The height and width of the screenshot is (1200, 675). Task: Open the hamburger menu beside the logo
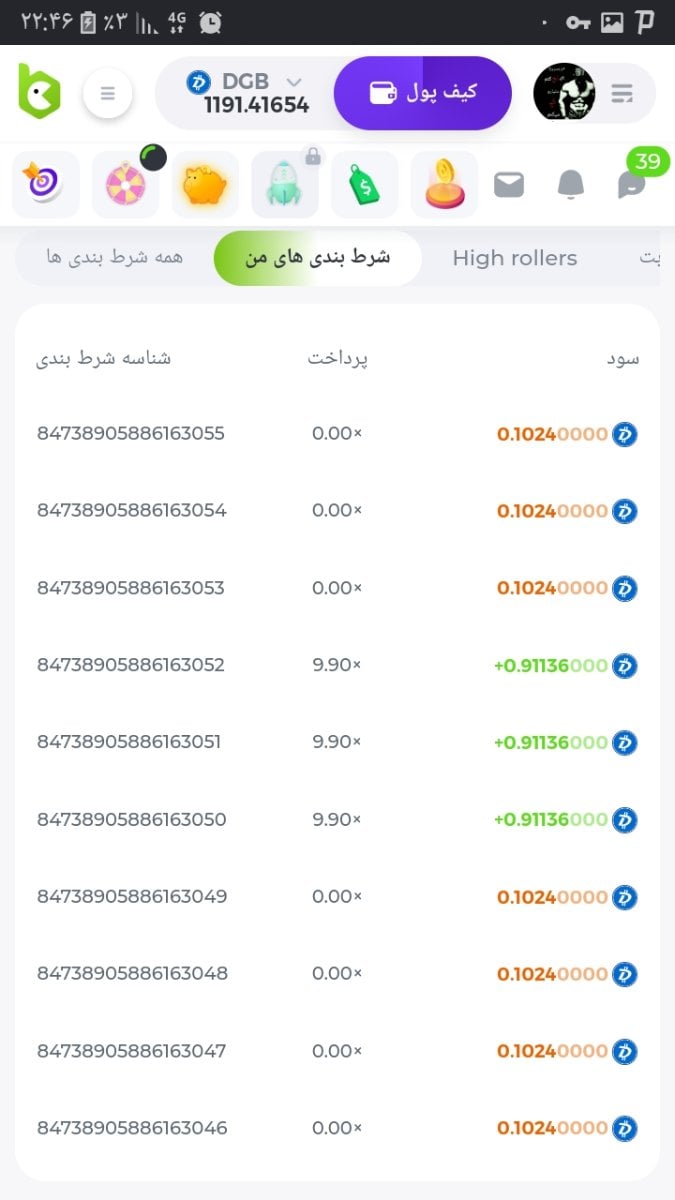[108, 94]
